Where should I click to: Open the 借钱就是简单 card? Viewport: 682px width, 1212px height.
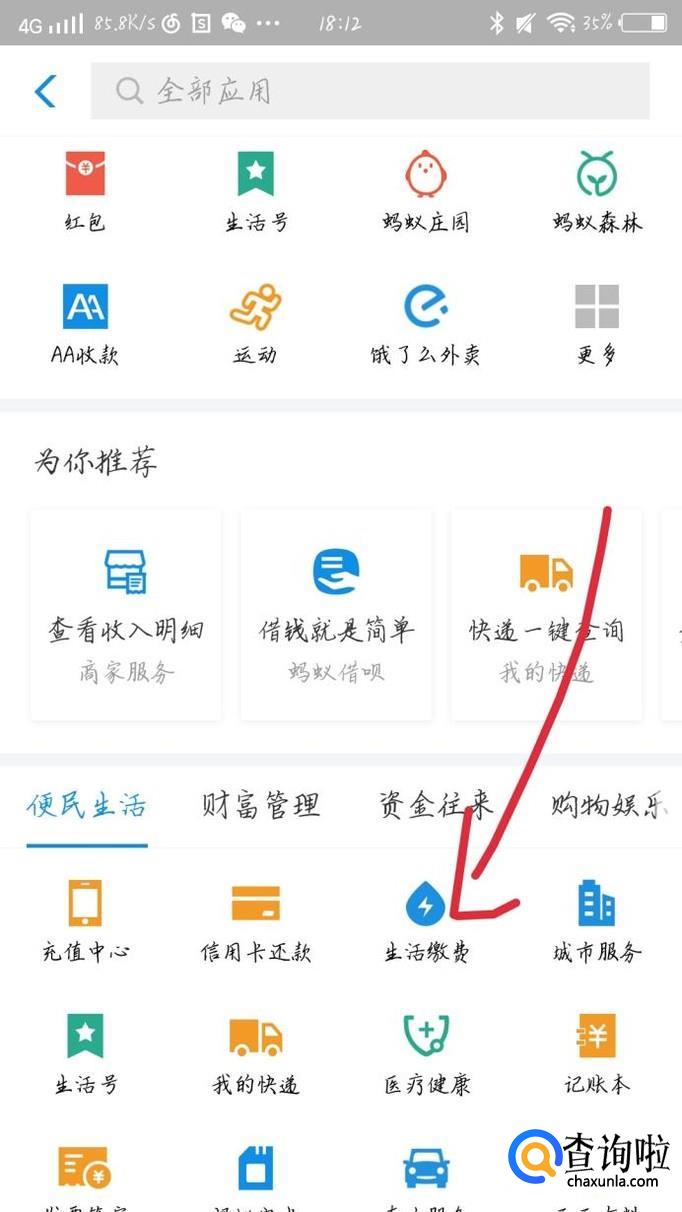click(x=336, y=613)
